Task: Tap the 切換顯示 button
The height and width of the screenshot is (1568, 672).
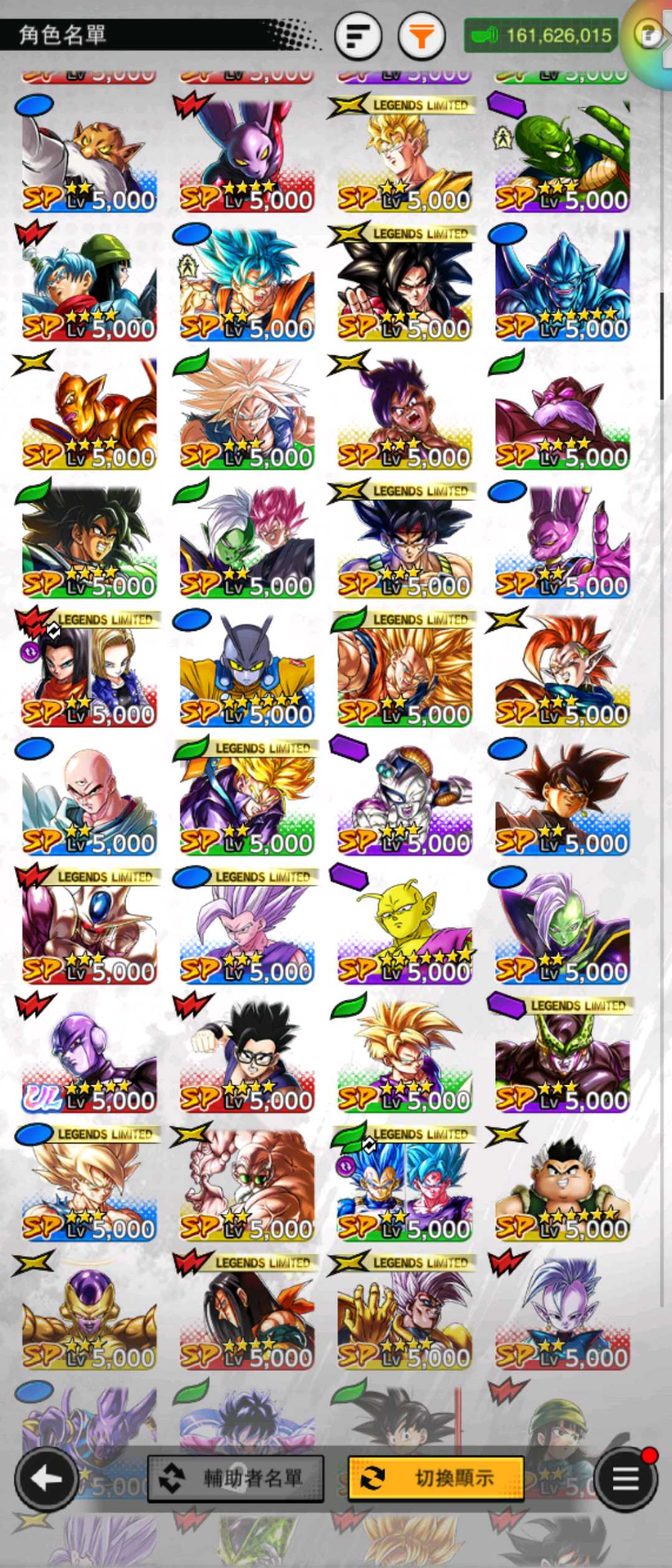Action: coord(436,1478)
